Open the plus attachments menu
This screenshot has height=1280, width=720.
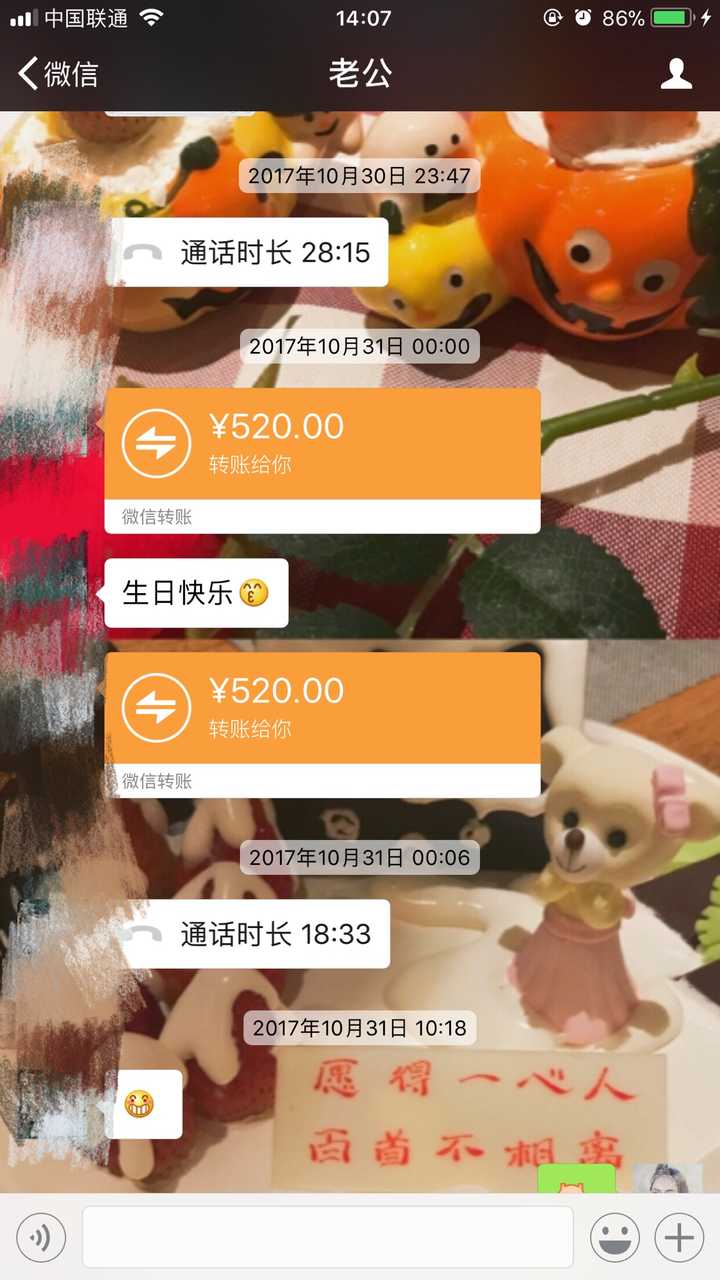click(x=679, y=1238)
